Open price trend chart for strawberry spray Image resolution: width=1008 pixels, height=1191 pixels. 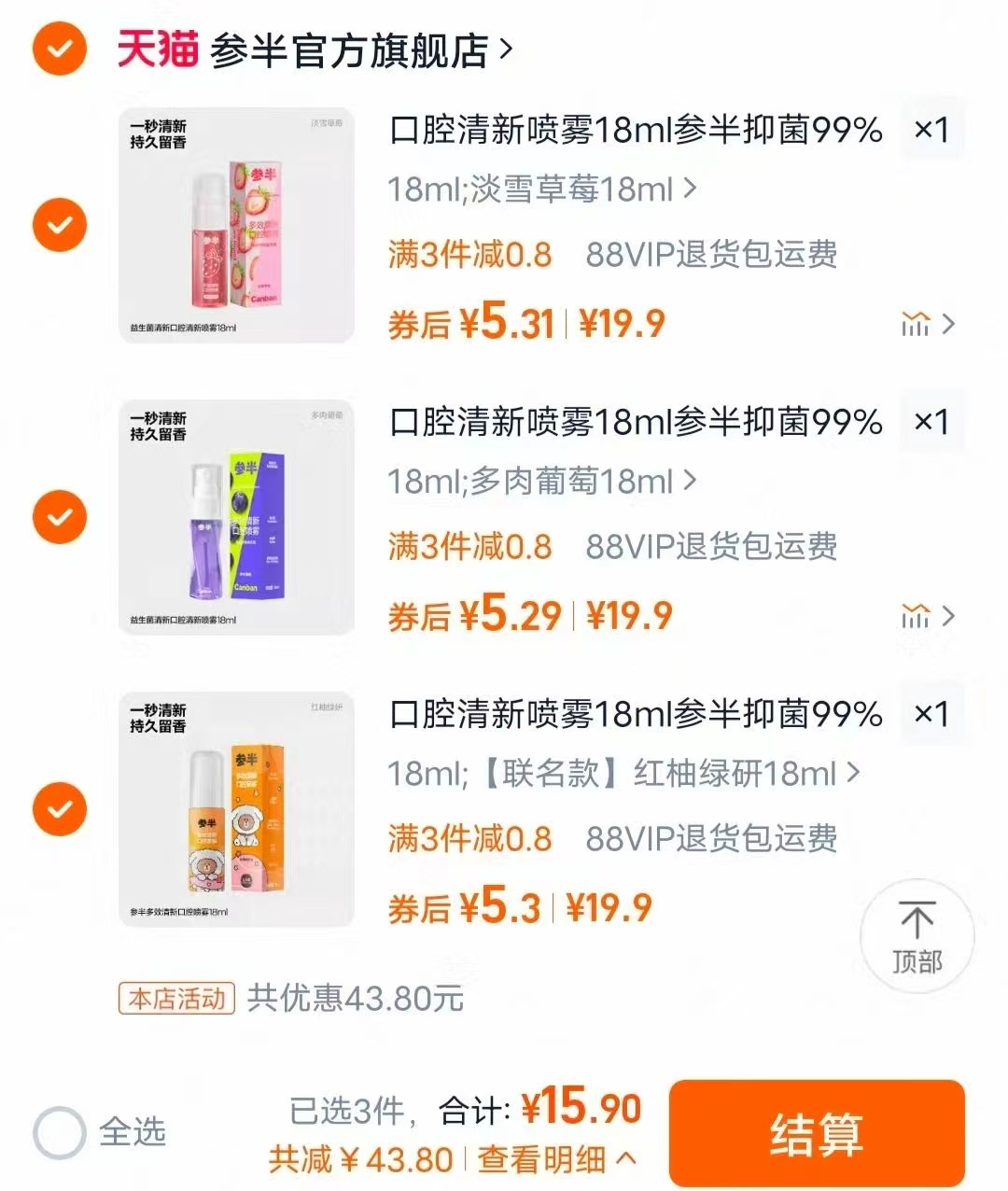(x=917, y=323)
